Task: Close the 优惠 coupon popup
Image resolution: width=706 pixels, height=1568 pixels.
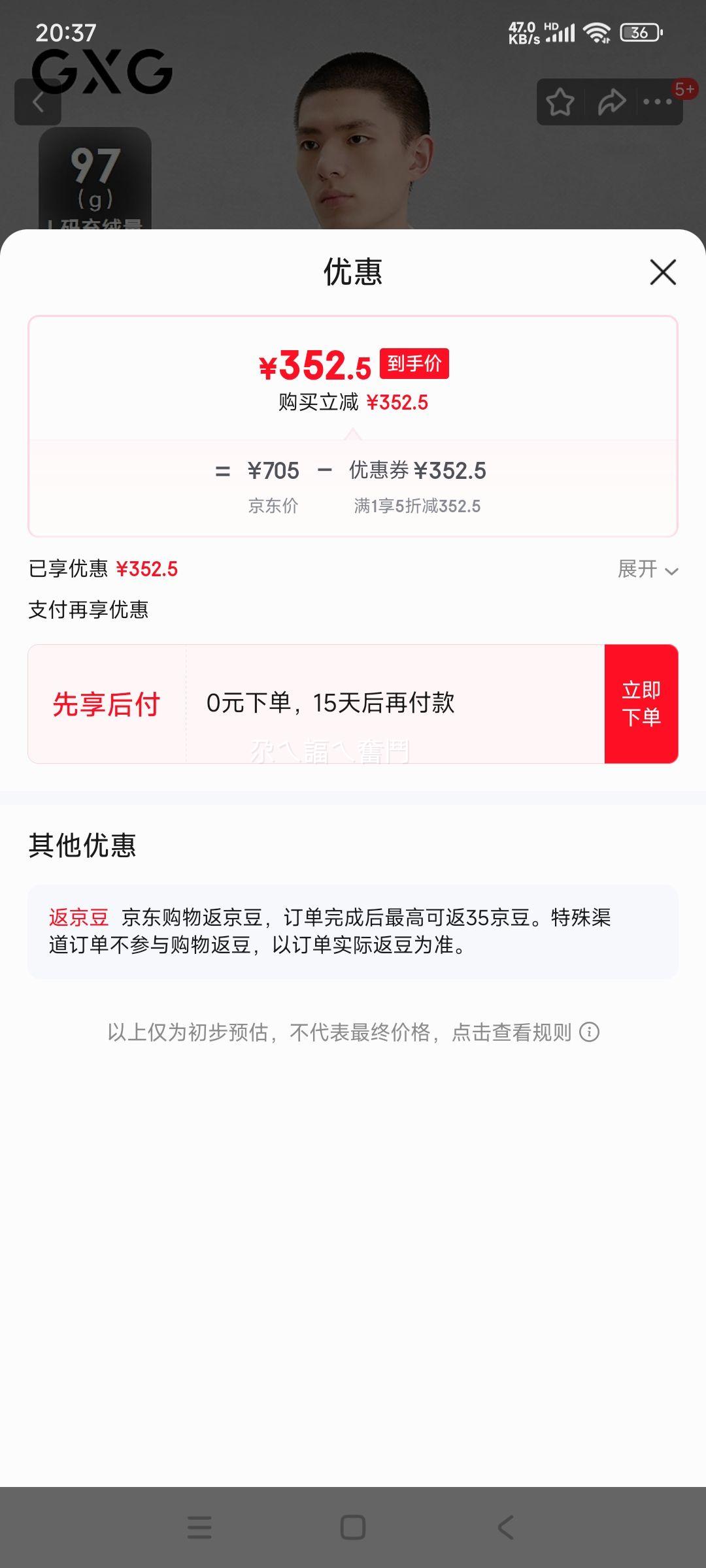Action: coord(662,273)
